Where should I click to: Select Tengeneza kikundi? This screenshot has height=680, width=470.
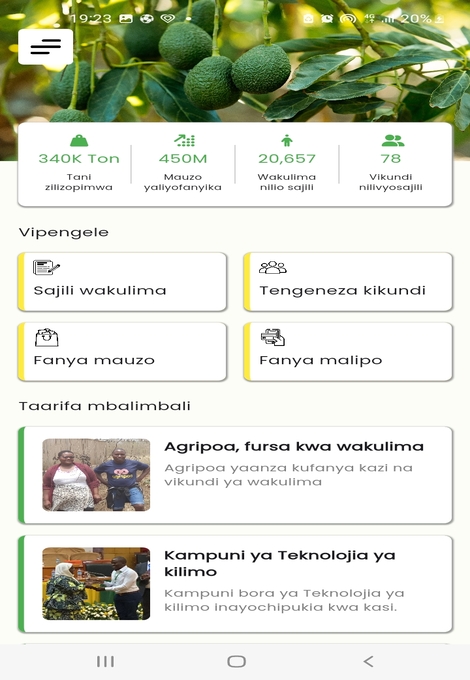pyautogui.click(x=348, y=282)
